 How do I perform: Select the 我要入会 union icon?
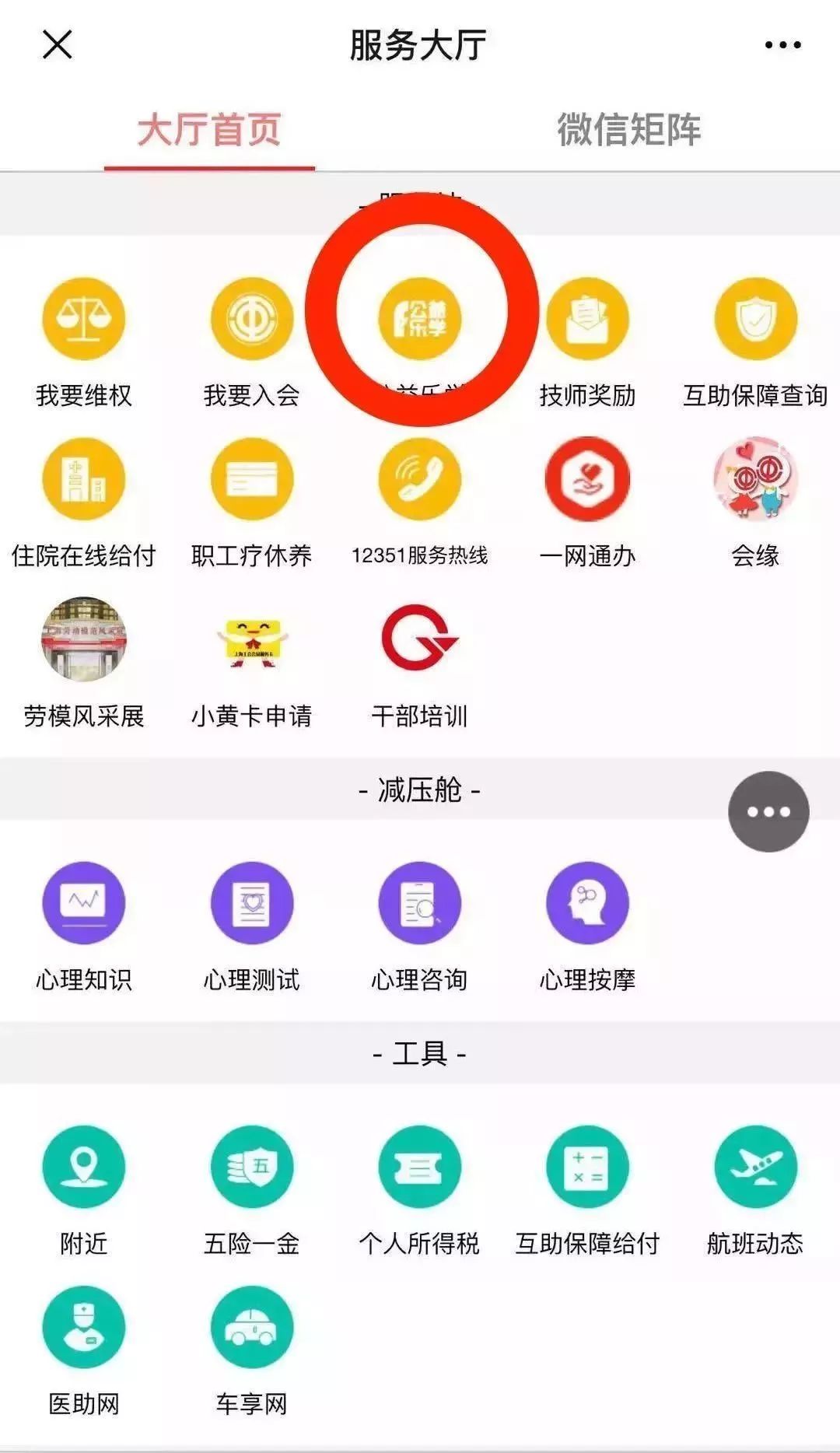(252, 317)
